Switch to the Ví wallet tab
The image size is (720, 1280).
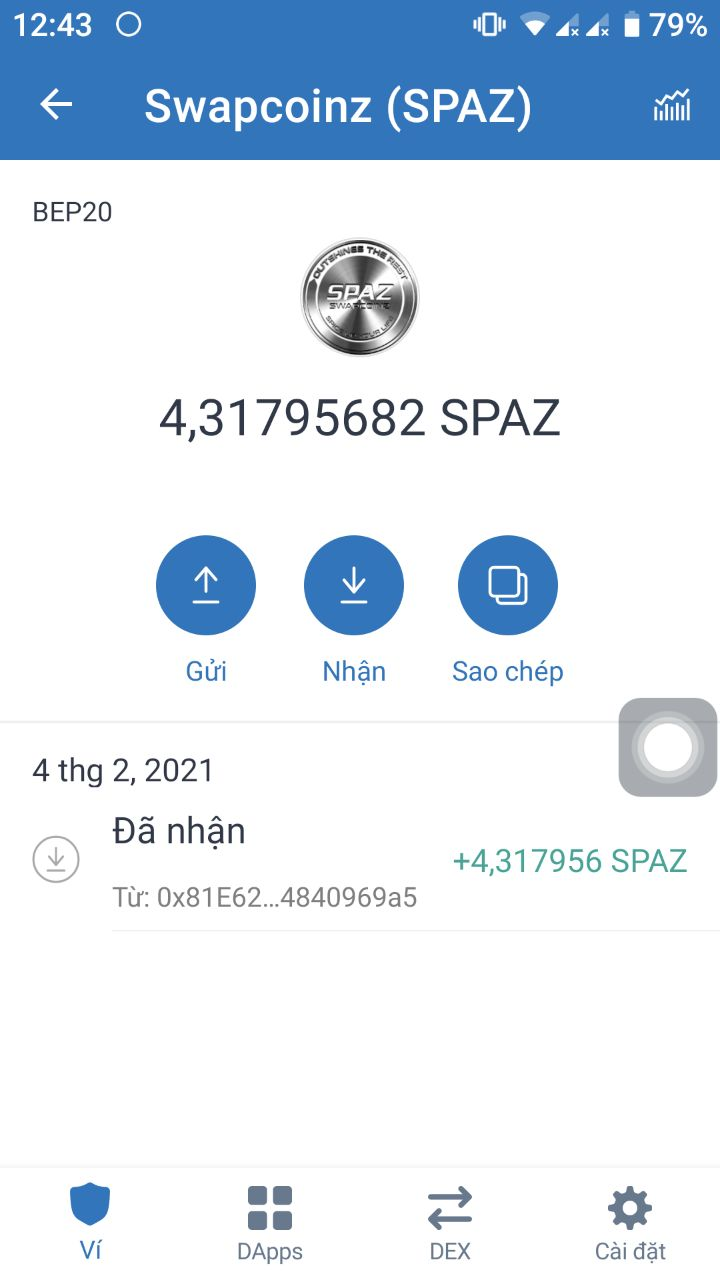[x=90, y=1222]
